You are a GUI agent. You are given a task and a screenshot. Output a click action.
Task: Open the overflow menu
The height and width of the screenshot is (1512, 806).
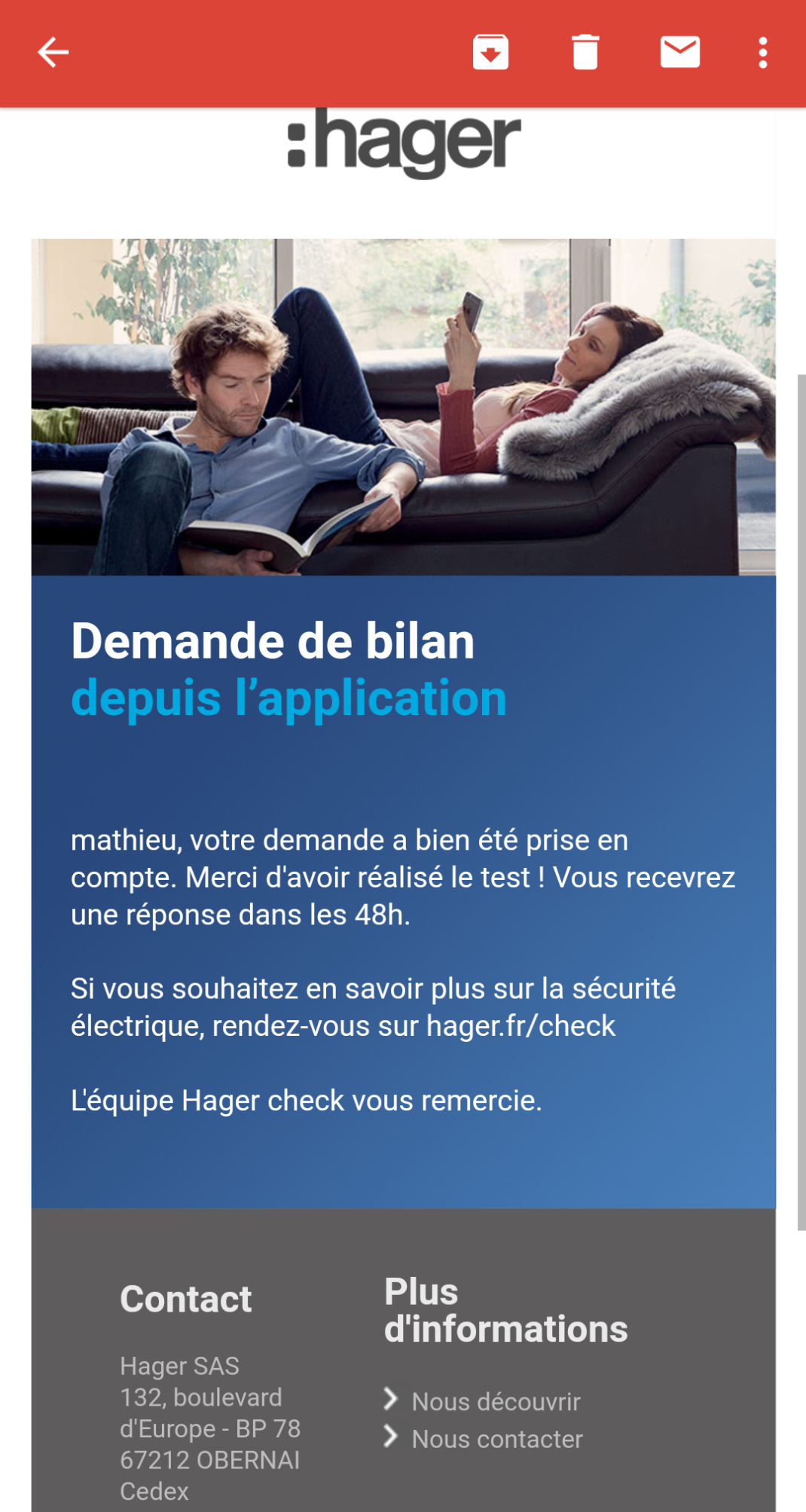pyautogui.click(x=762, y=53)
